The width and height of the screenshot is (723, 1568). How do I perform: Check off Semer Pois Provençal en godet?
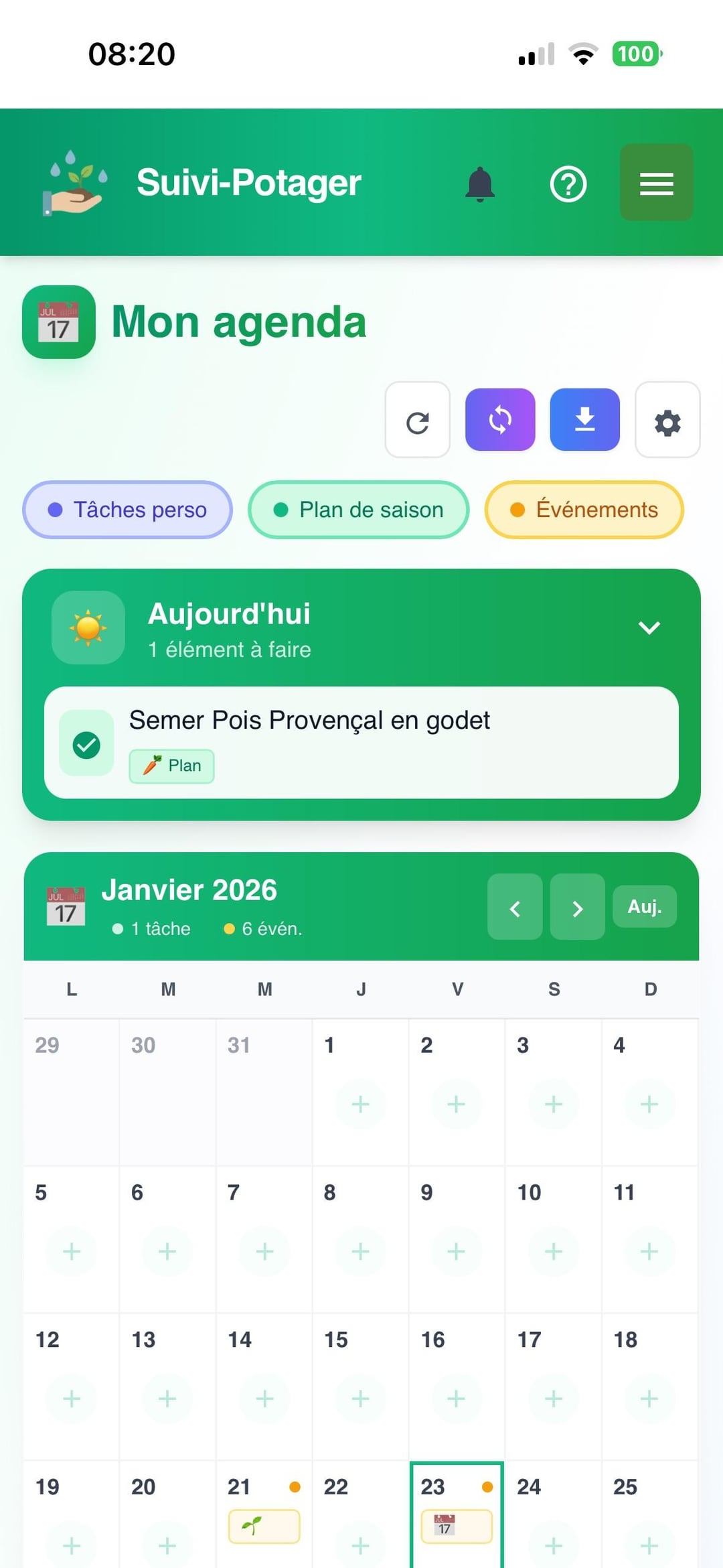(86, 744)
